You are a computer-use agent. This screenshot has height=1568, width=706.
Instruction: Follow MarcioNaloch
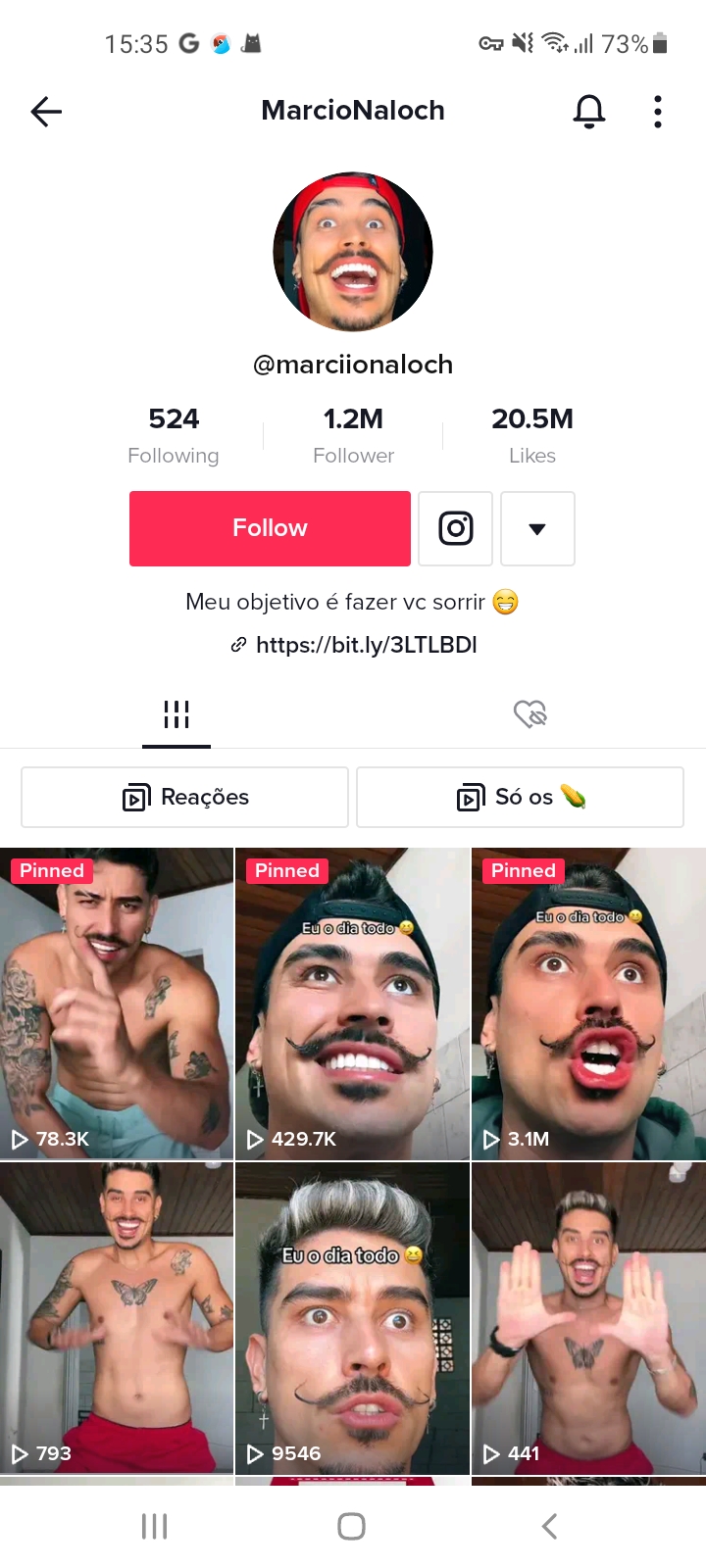click(270, 528)
